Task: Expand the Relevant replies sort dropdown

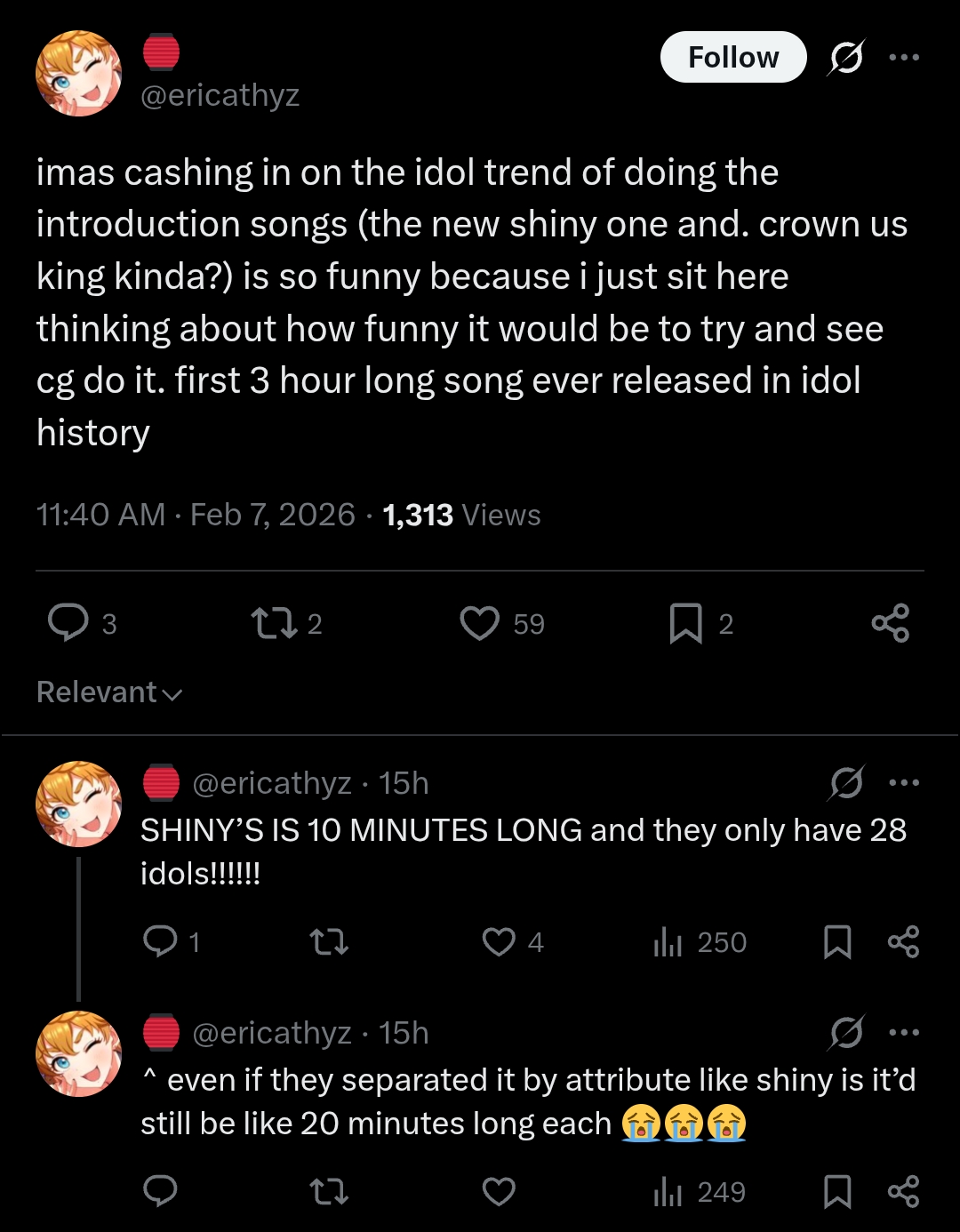Action: [x=109, y=692]
